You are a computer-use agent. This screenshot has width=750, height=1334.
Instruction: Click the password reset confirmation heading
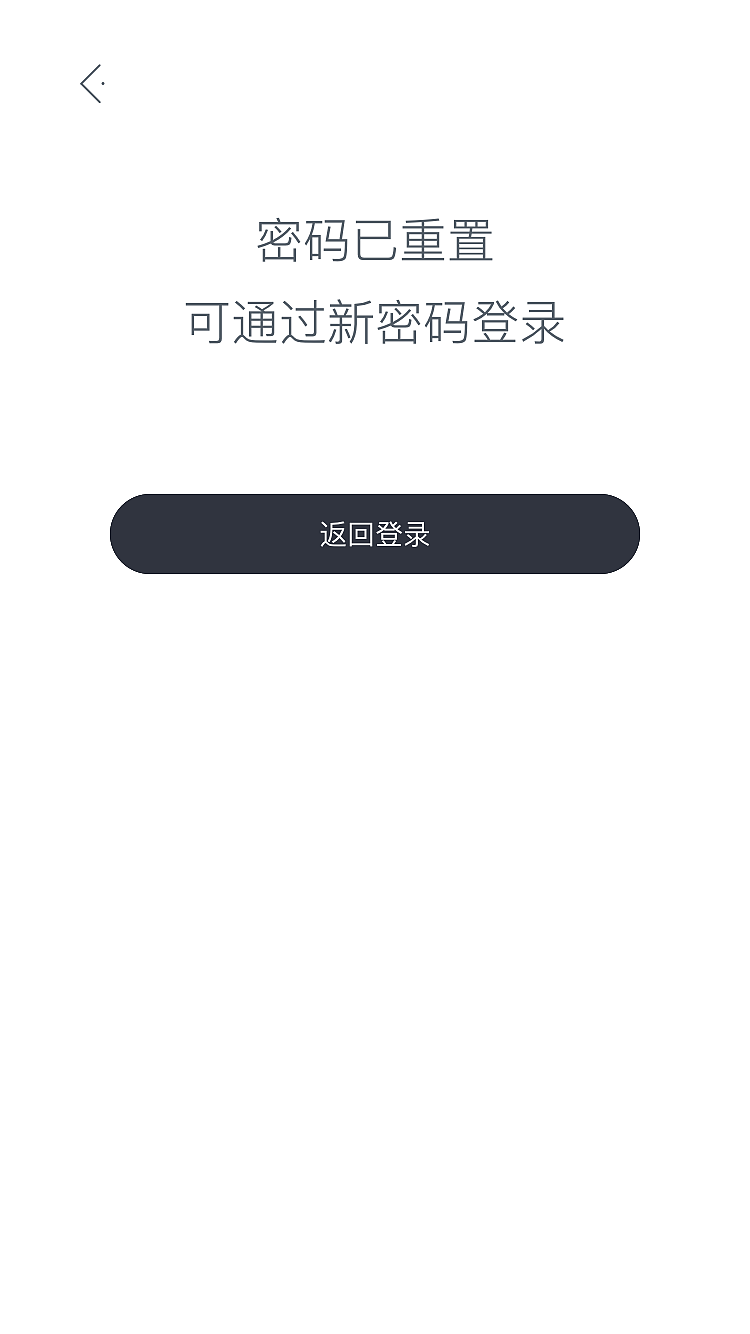point(375,238)
